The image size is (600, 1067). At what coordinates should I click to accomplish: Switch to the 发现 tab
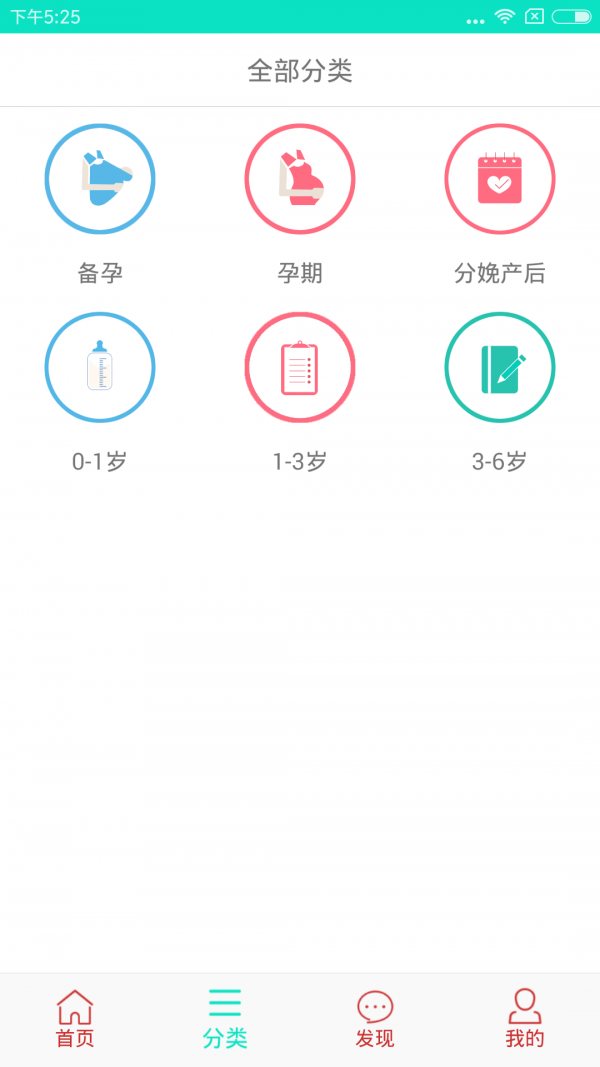click(375, 1018)
